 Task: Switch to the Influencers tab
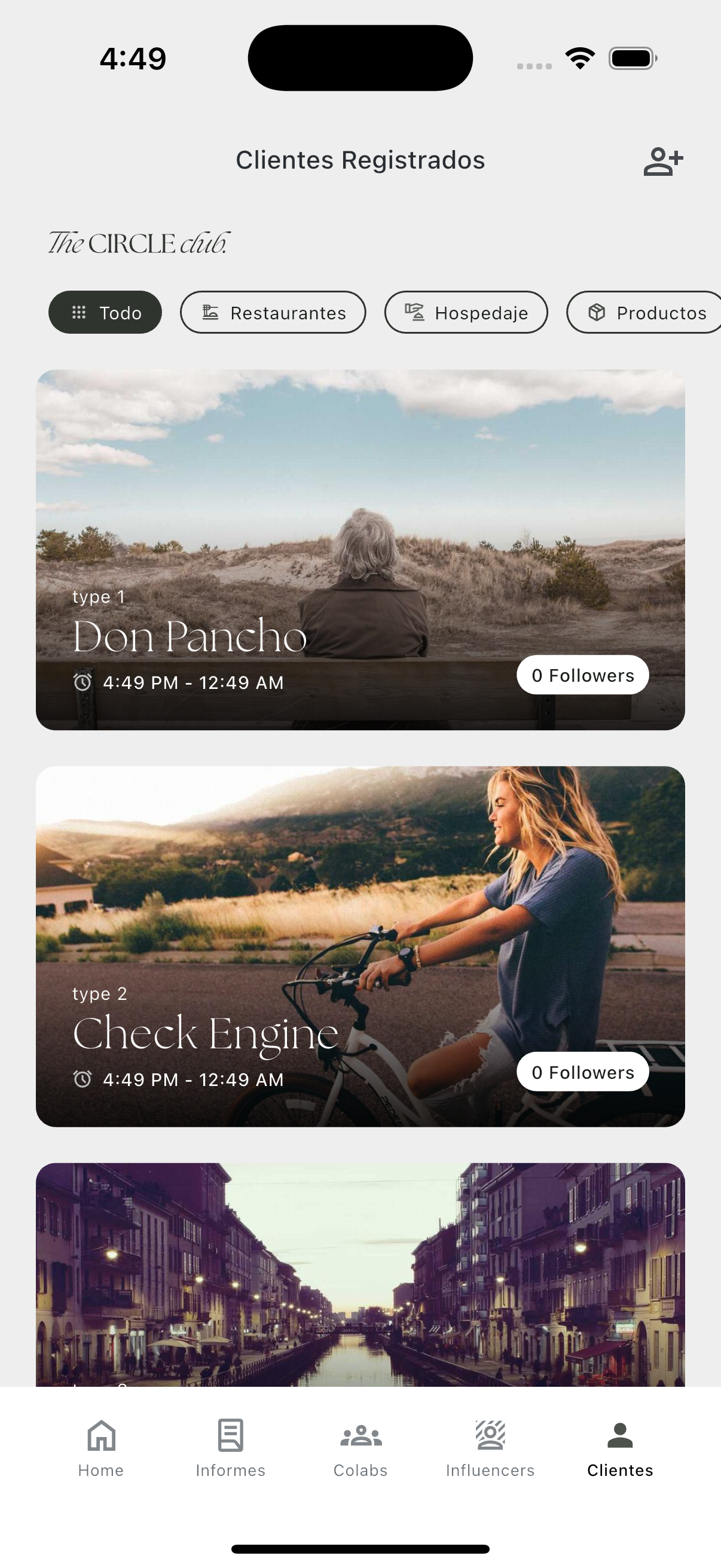(x=490, y=1447)
